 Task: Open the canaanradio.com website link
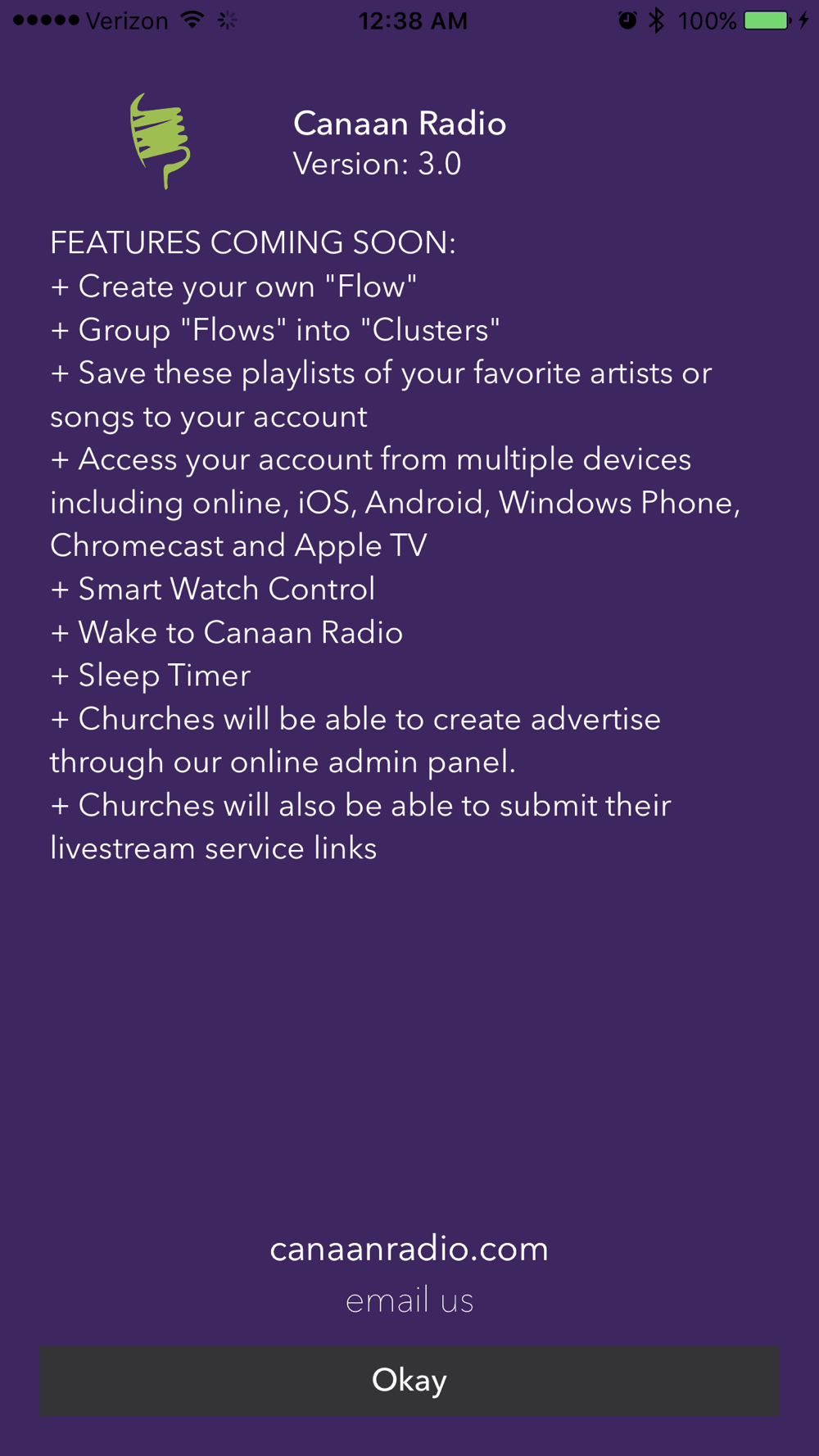coord(409,1249)
